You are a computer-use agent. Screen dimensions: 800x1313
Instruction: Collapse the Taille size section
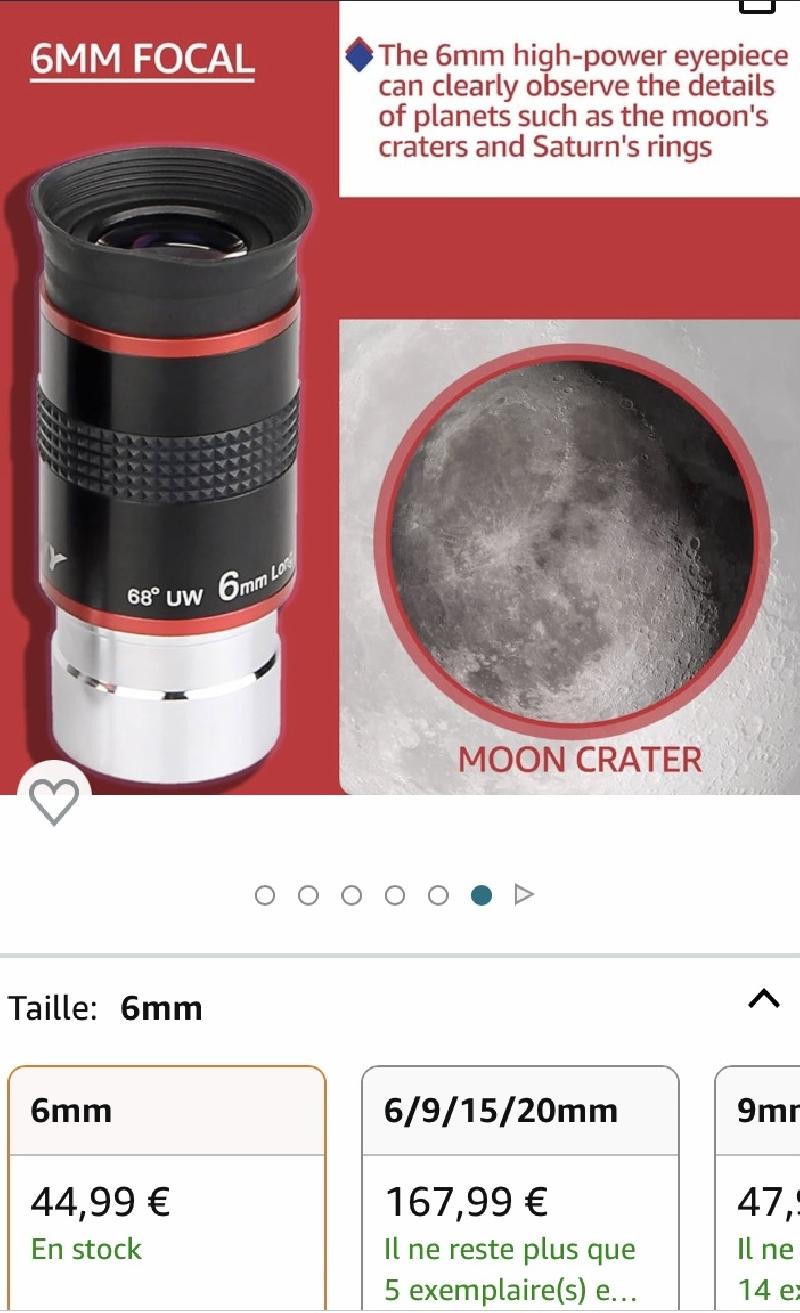pyautogui.click(x=763, y=999)
